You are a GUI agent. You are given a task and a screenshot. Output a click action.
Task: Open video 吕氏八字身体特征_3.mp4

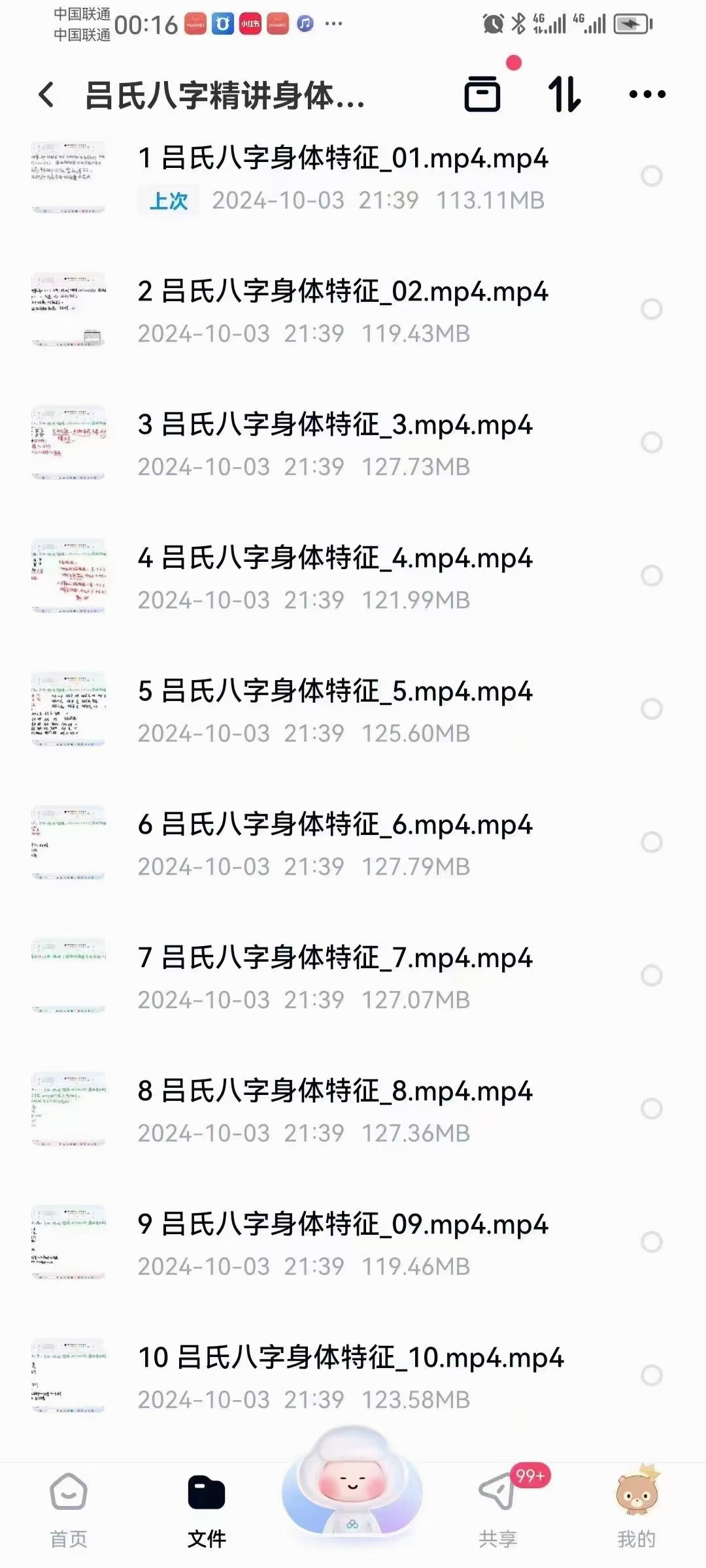coord(335,425)
